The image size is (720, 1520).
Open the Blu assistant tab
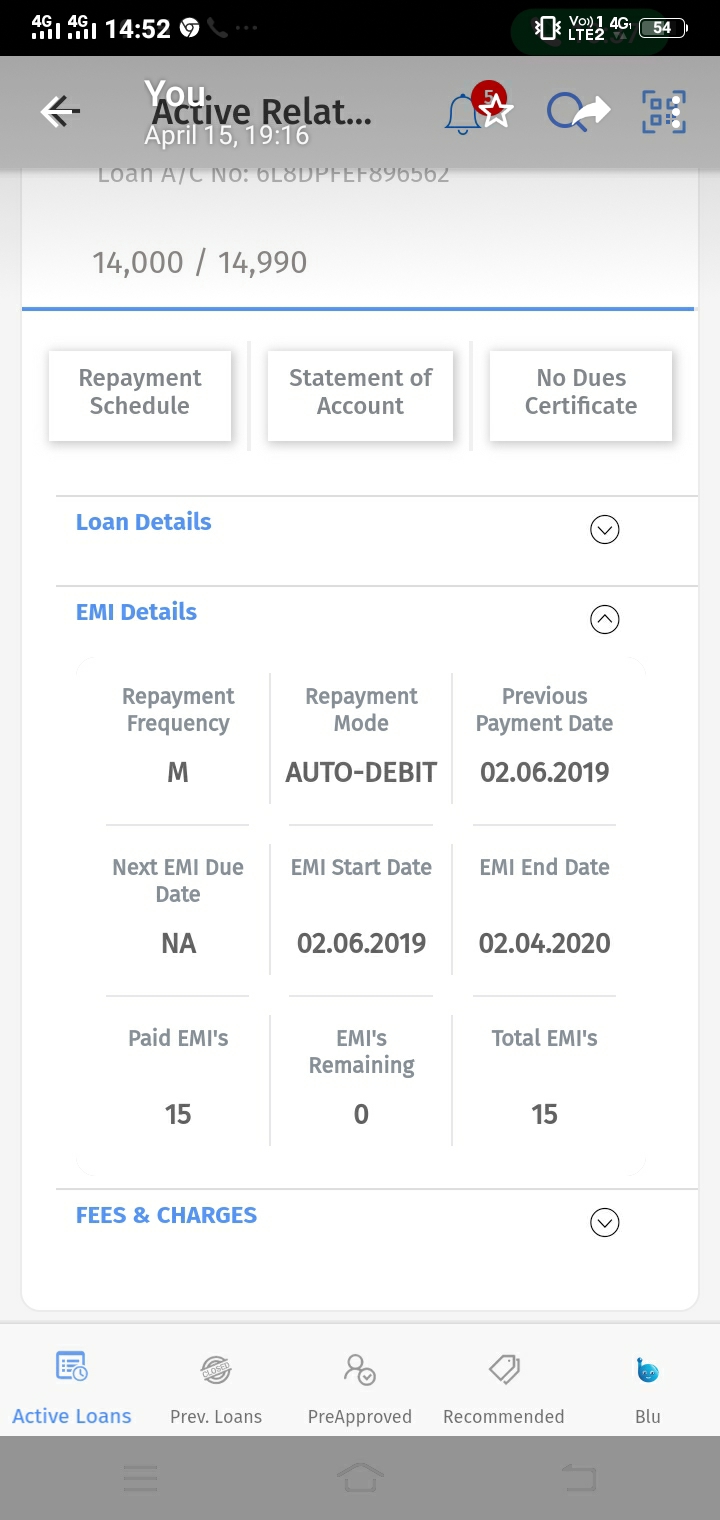[x=648, y=1388]
